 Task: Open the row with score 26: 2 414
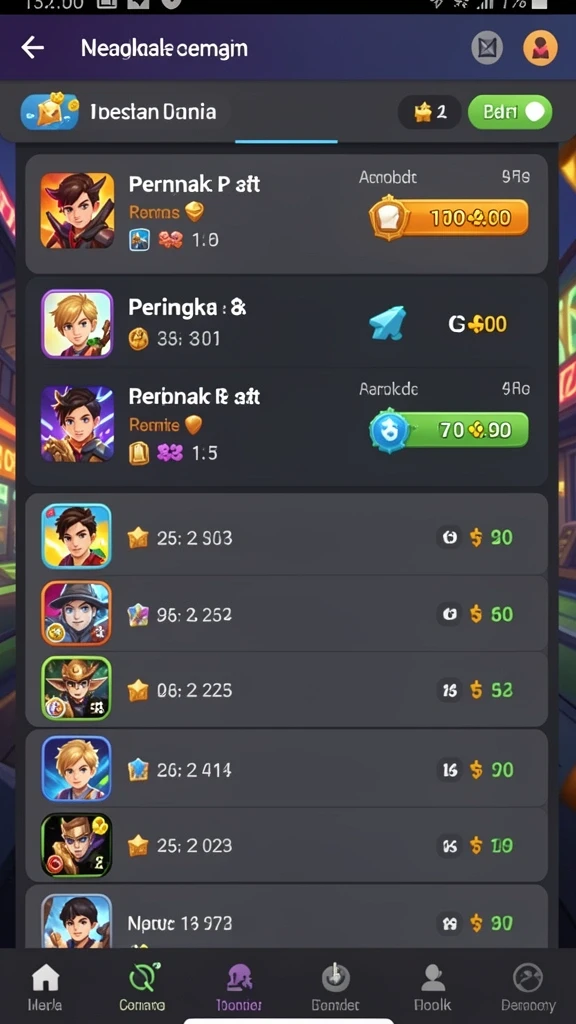point(286,769)
